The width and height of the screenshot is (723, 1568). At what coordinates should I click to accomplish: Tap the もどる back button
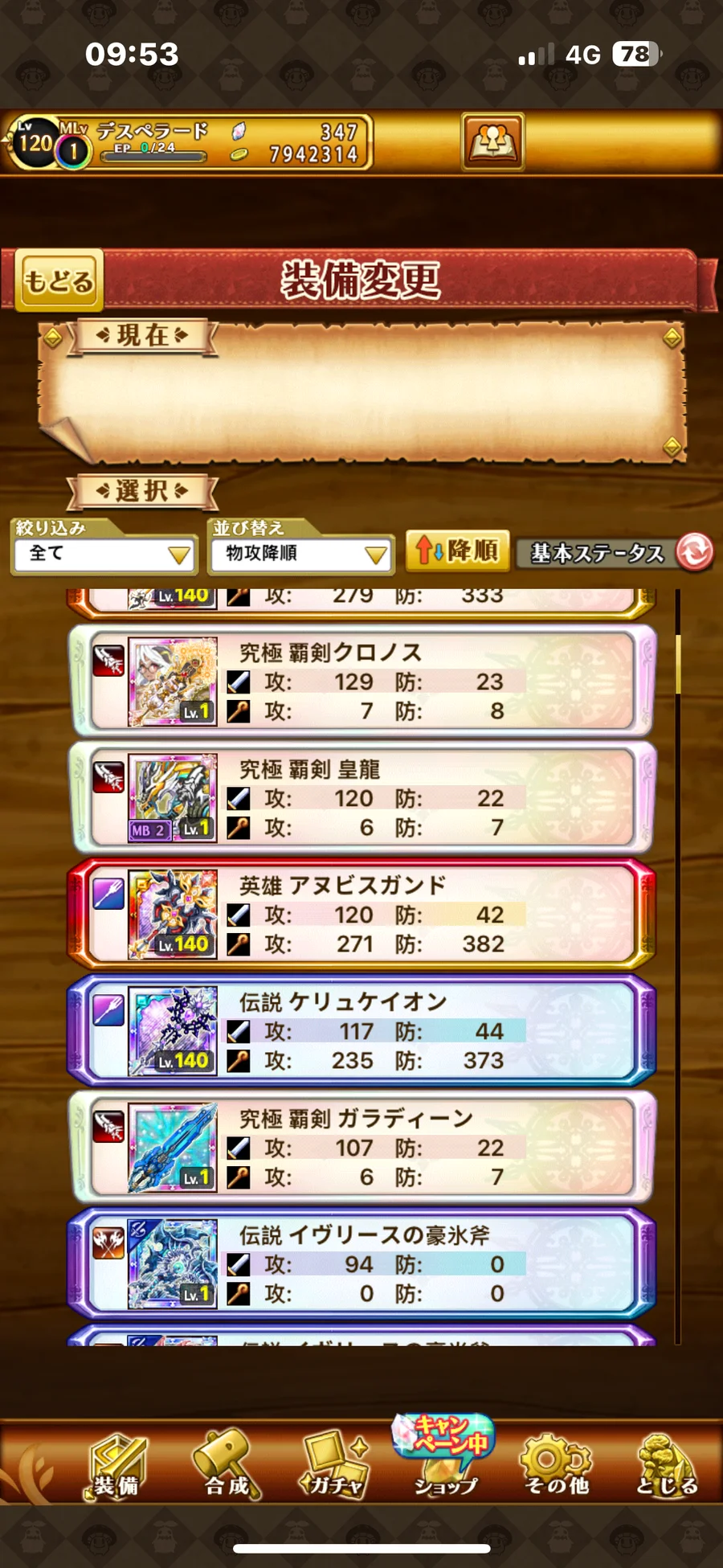click(59, 280)
